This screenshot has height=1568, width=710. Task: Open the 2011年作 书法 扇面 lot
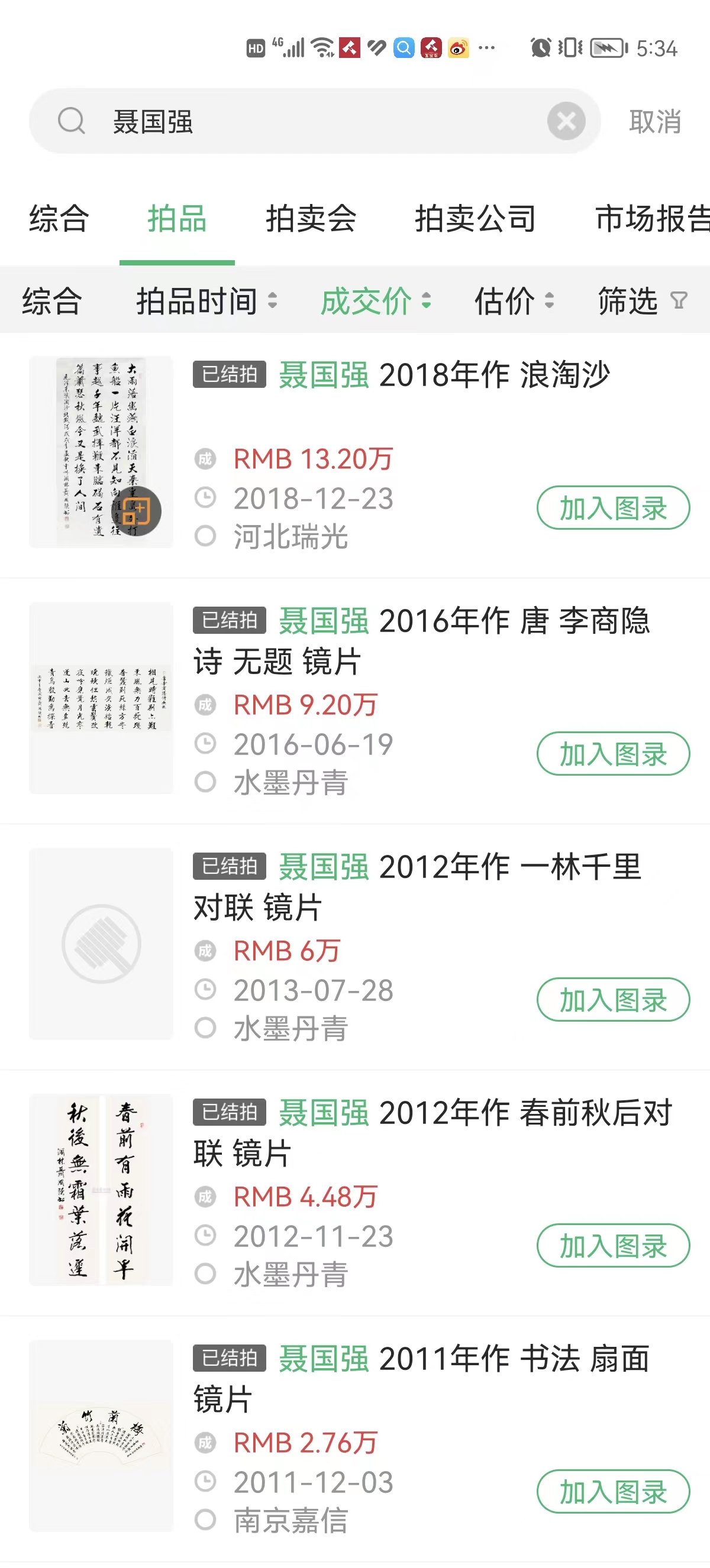[420, 1378]
